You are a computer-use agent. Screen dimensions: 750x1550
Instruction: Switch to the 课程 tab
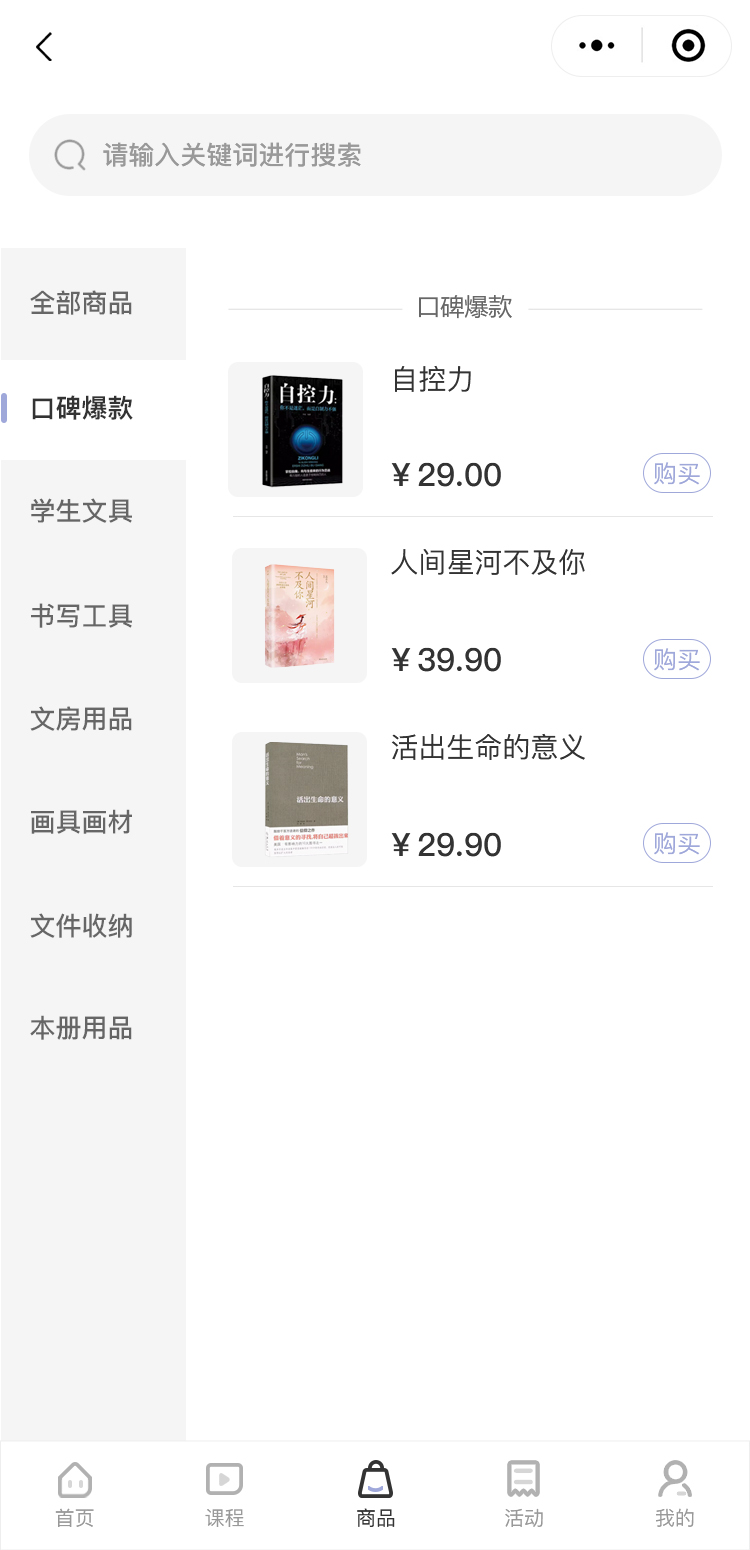click(225, 1495)
